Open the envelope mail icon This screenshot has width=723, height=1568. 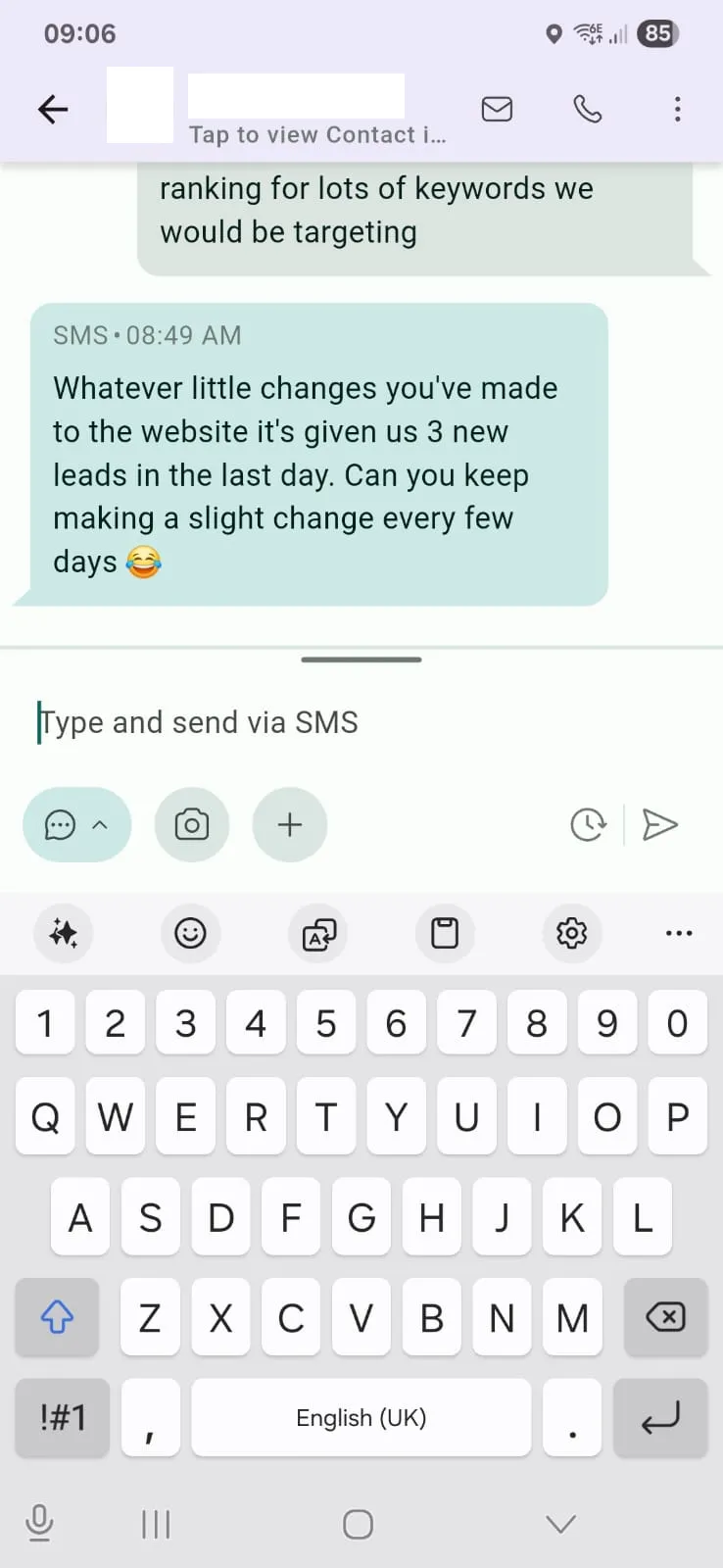[x=497, y=109]
